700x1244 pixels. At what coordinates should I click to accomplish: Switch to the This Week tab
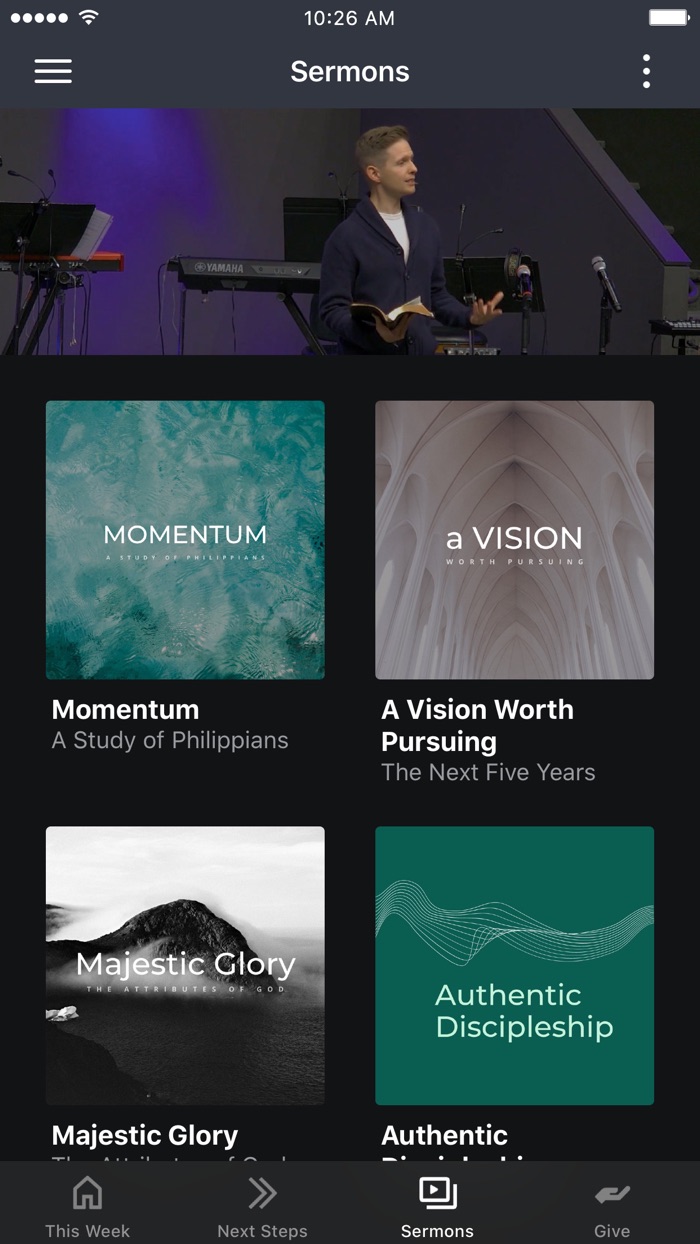[88, 1205]
